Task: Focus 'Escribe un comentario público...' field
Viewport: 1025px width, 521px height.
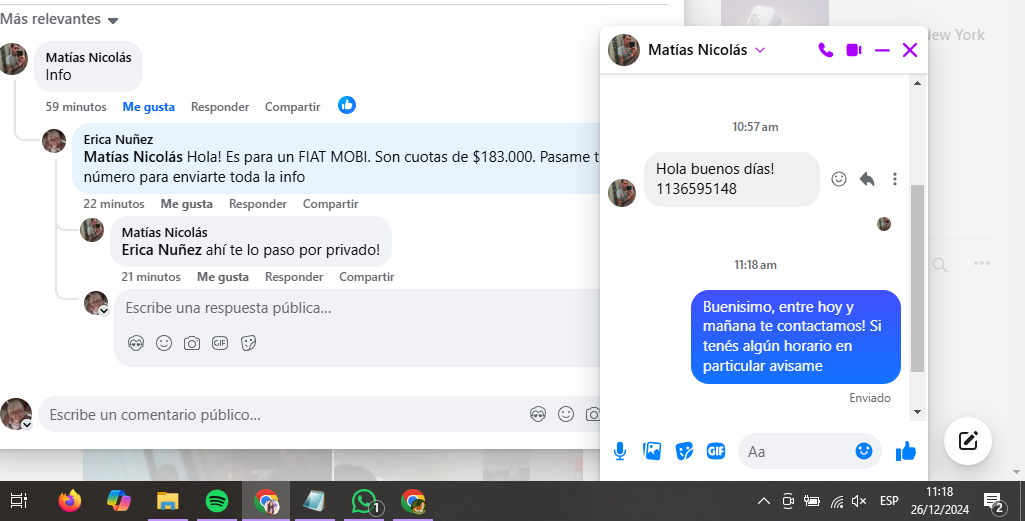Action: tap(280, 414)
